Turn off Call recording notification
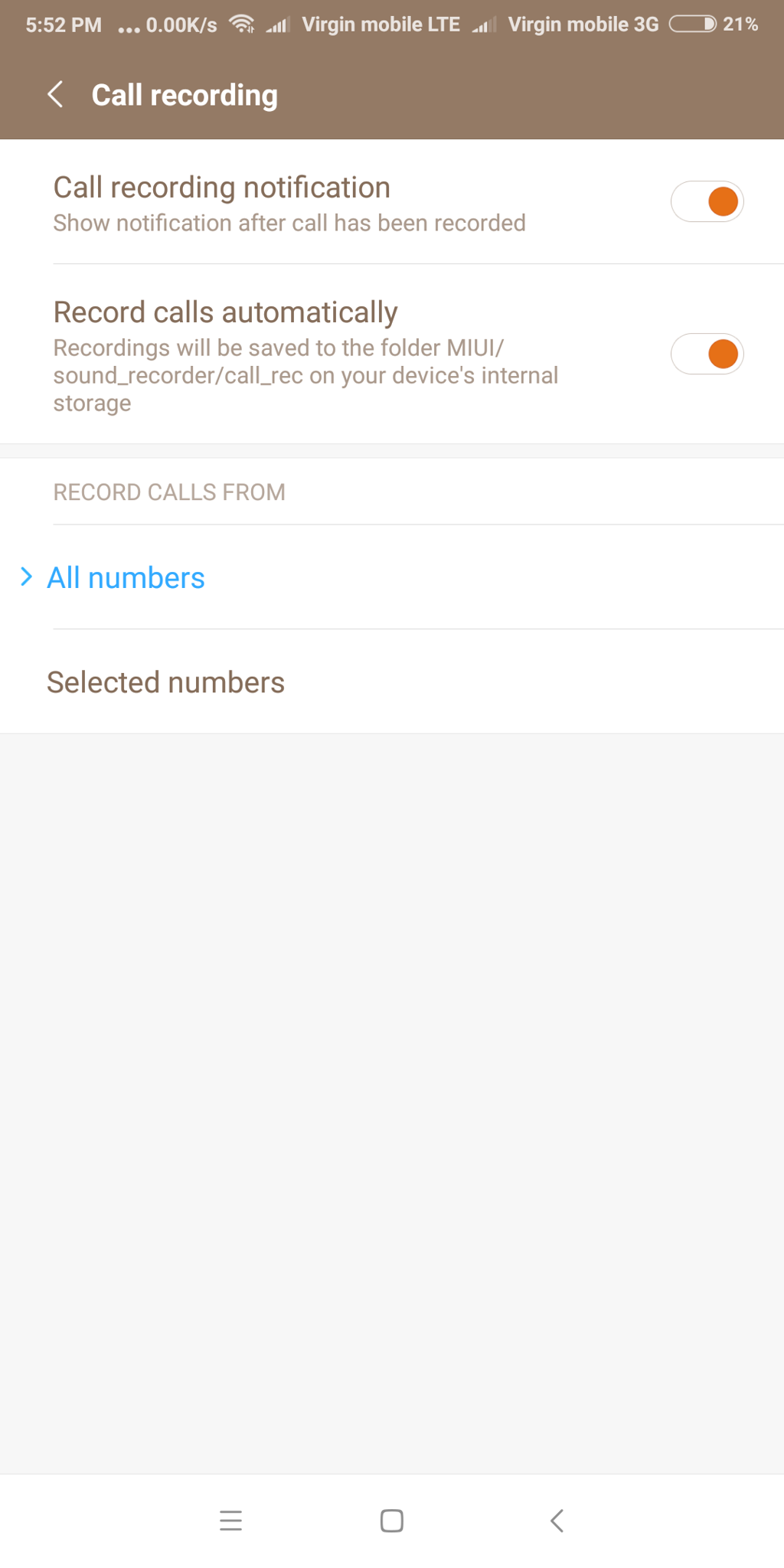 point(707,202)
